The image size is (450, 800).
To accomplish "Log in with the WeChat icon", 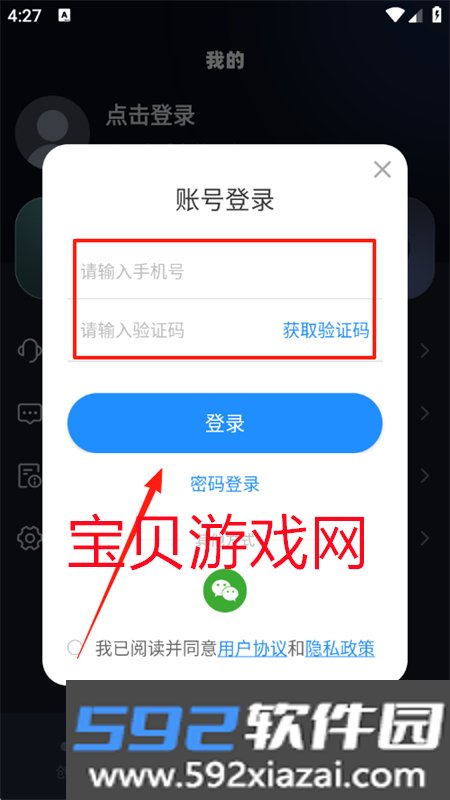I will pos(224,591).
